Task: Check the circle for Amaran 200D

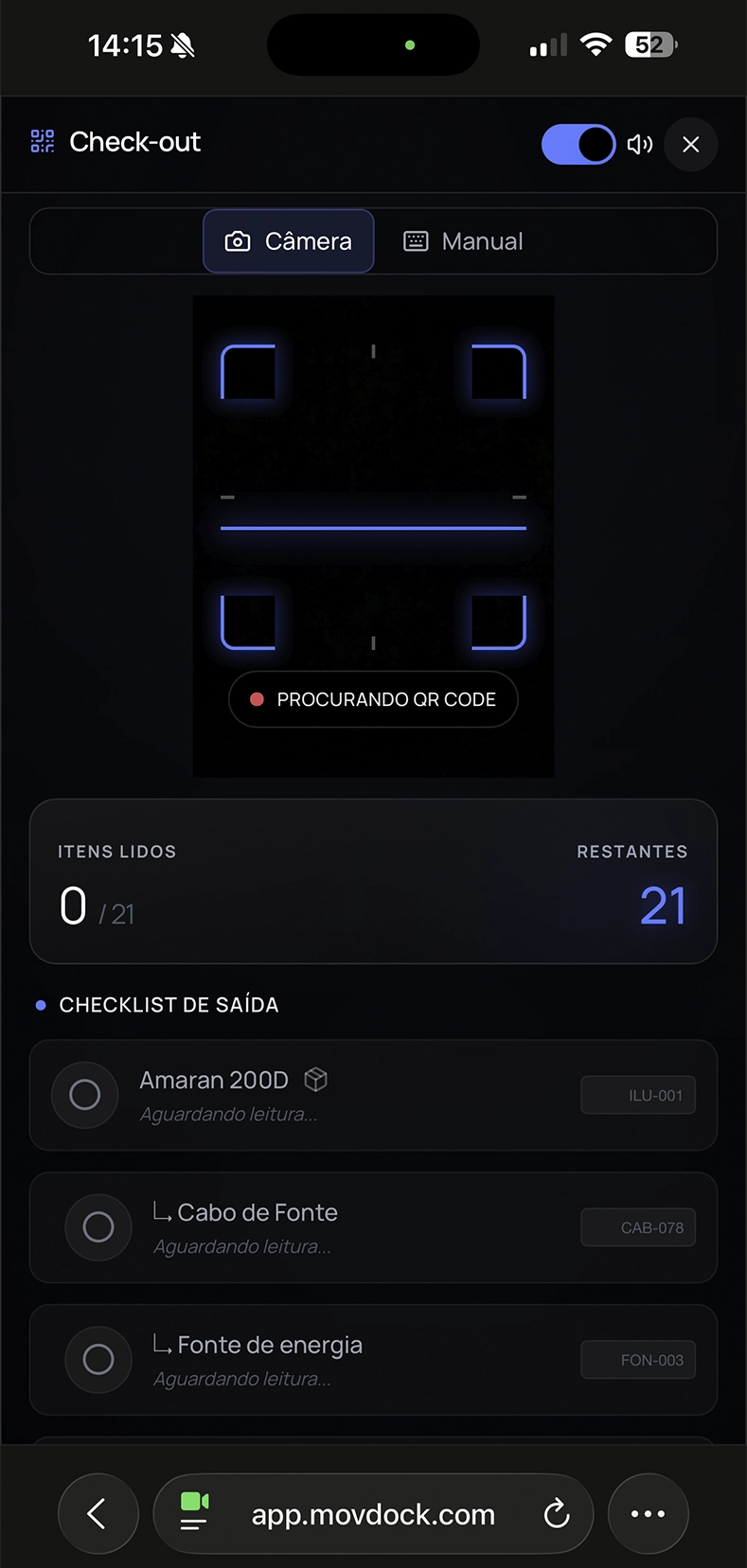Action: click(x=85, y=1095)
